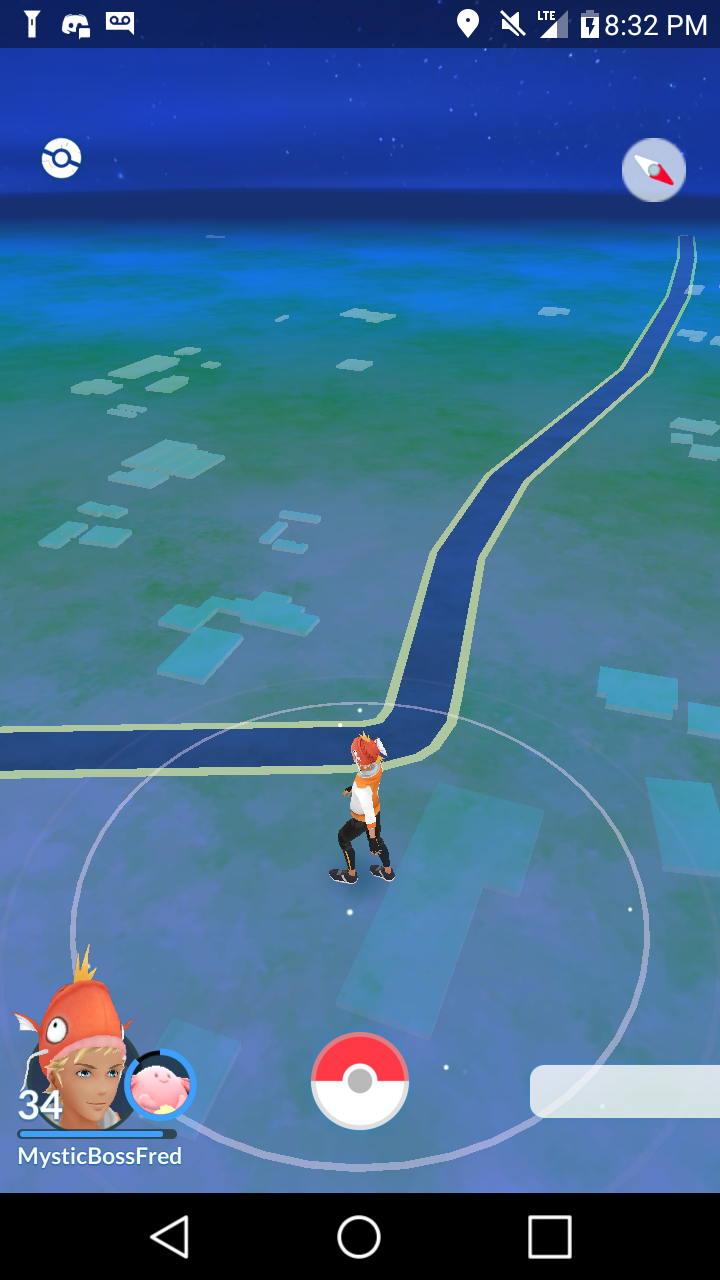Go back with system back button
The image size is (720, 1280).
pos(170,1237)
